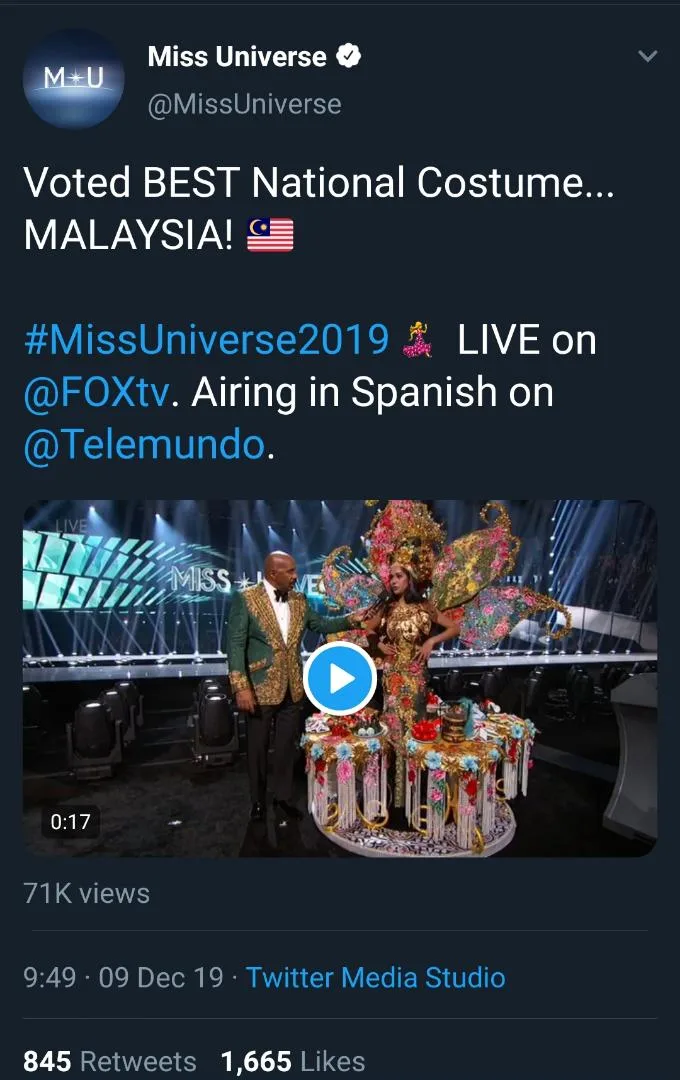Image resolution: width=680 pixels, height=1080 pixels.
Task: Play the national costume video
Action: click(340, 679)
